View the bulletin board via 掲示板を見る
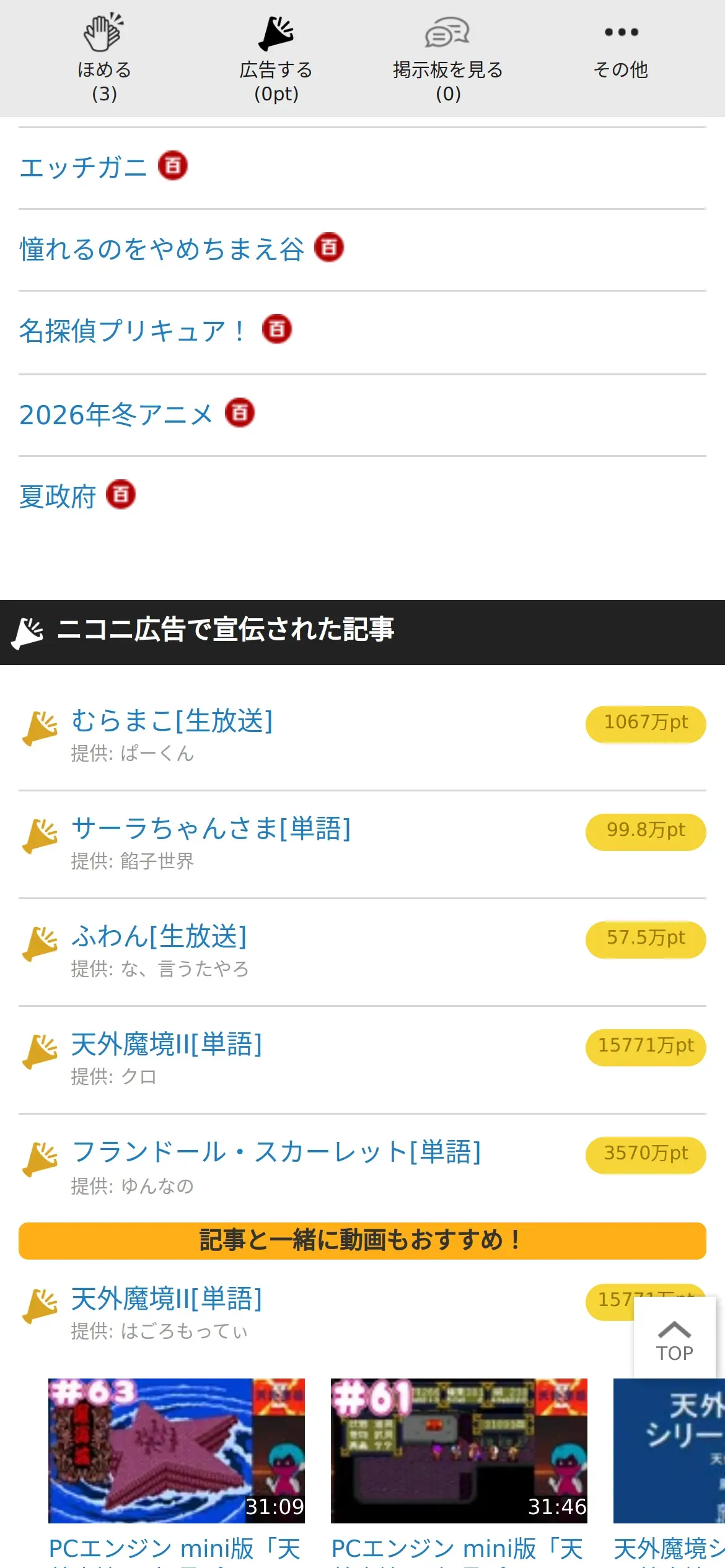This screenshot has width=725, height=1568. coord(447,58)
